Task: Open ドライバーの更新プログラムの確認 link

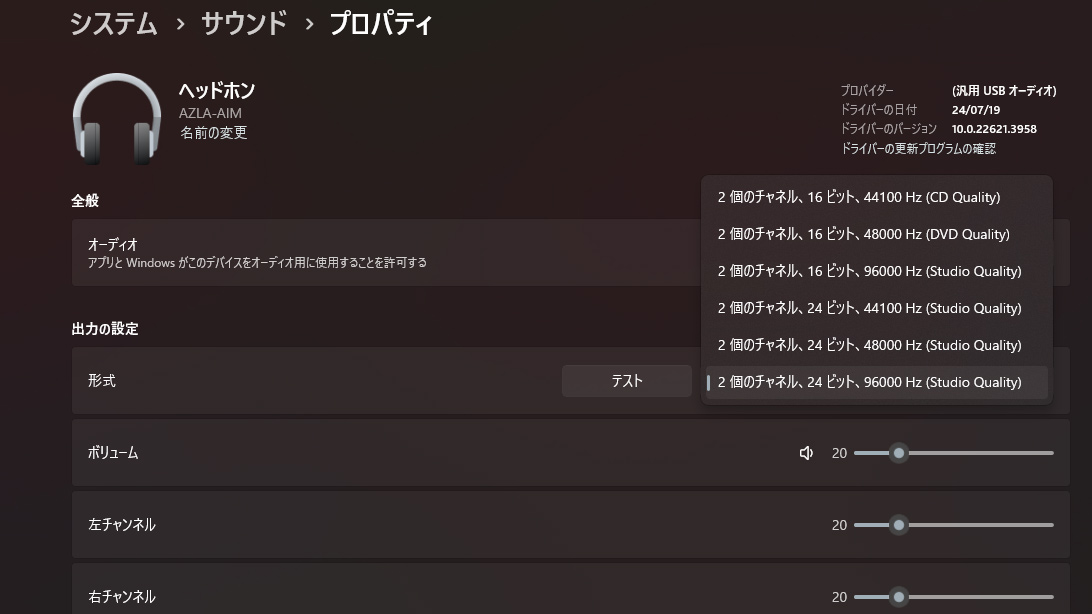Action: [918, 149]
